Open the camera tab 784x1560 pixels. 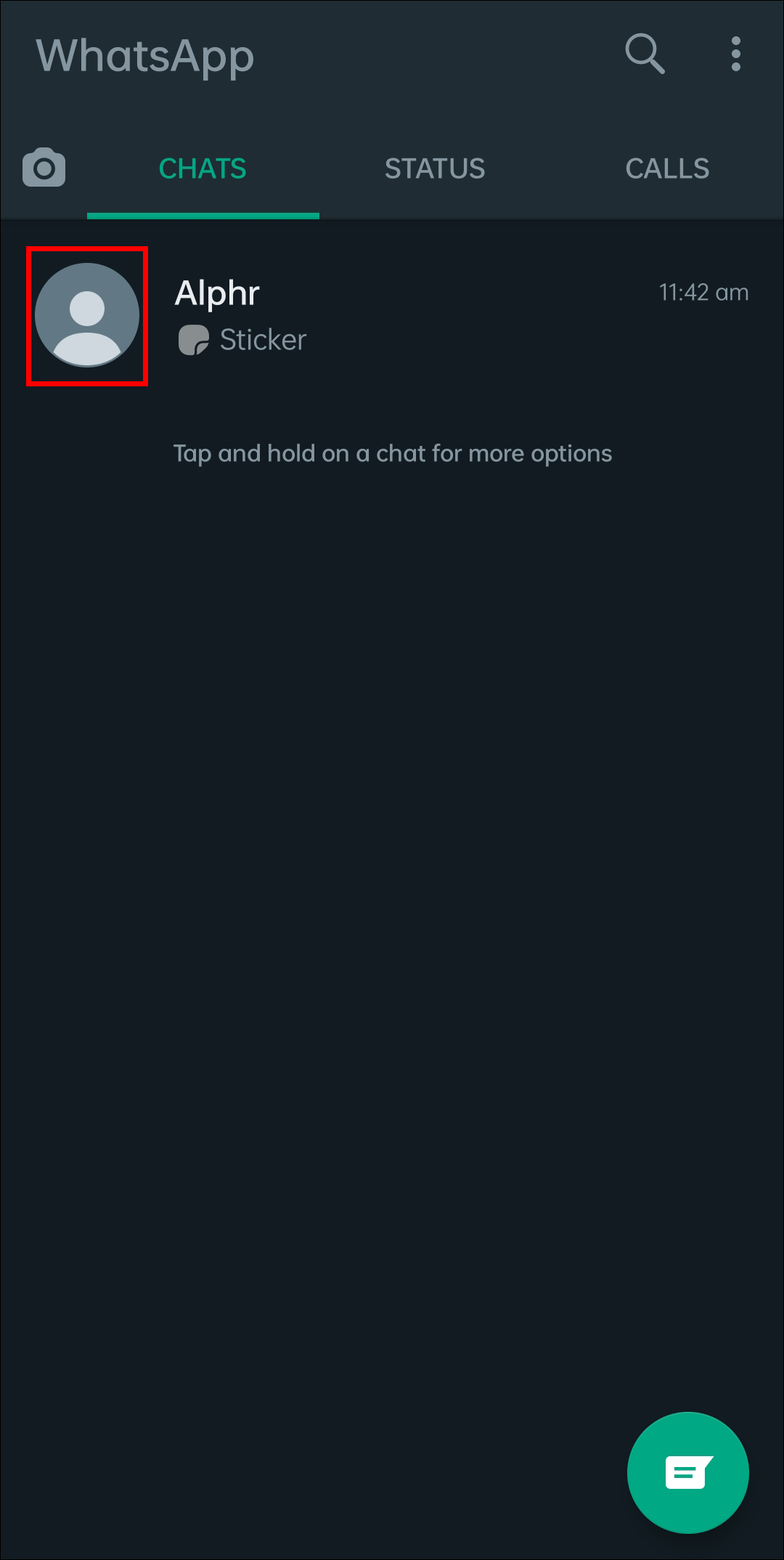point(44,168)
